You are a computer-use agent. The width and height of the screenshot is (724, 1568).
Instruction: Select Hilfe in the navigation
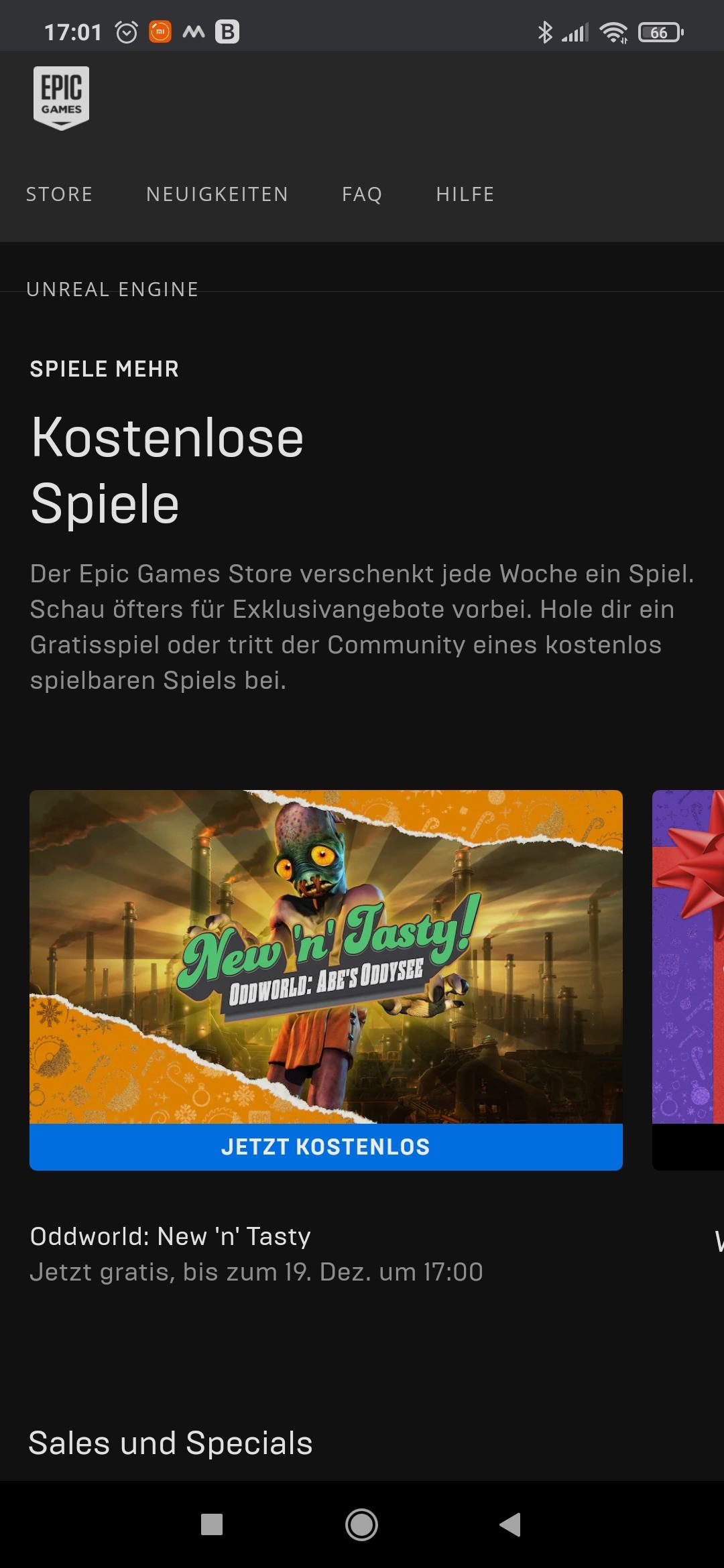pyautogui.click(x=465, y=194)
